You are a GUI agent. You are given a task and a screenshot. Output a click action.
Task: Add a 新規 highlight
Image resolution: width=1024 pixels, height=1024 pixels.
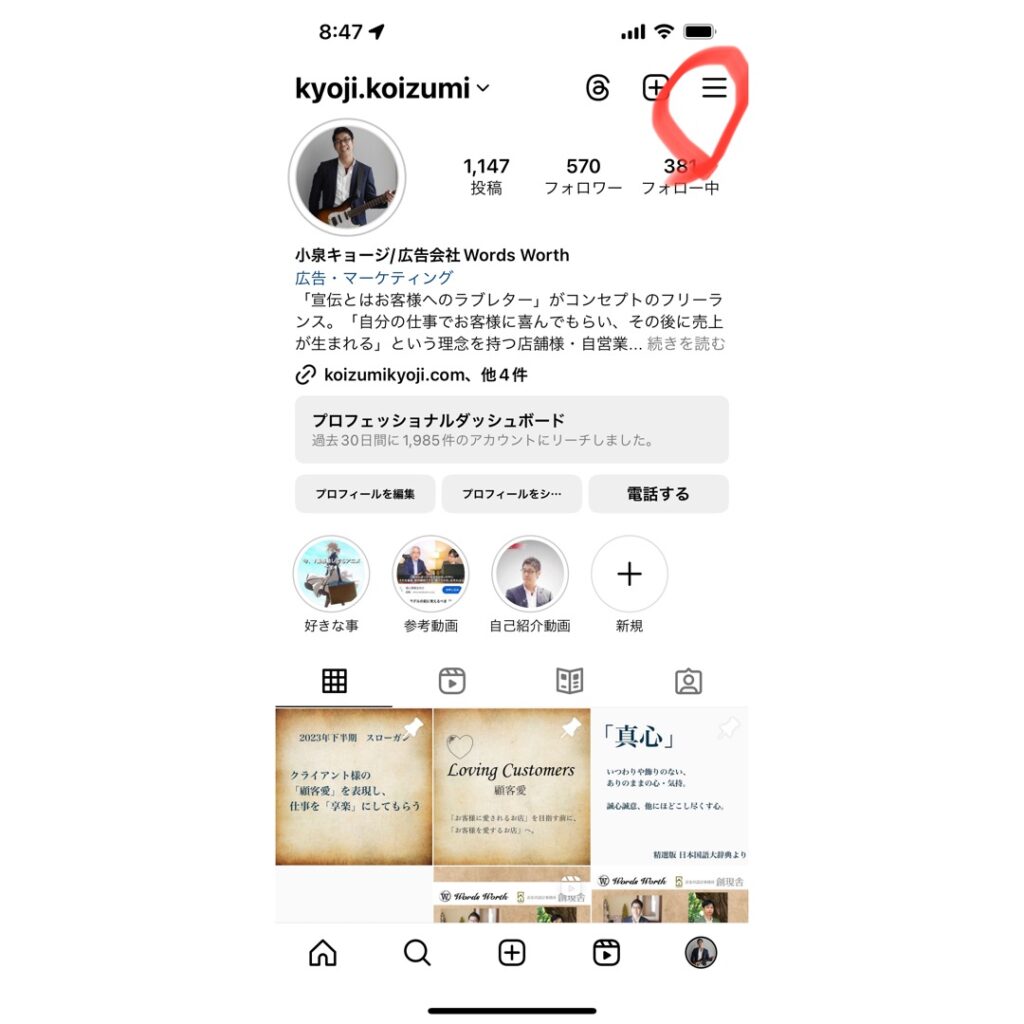629,574
